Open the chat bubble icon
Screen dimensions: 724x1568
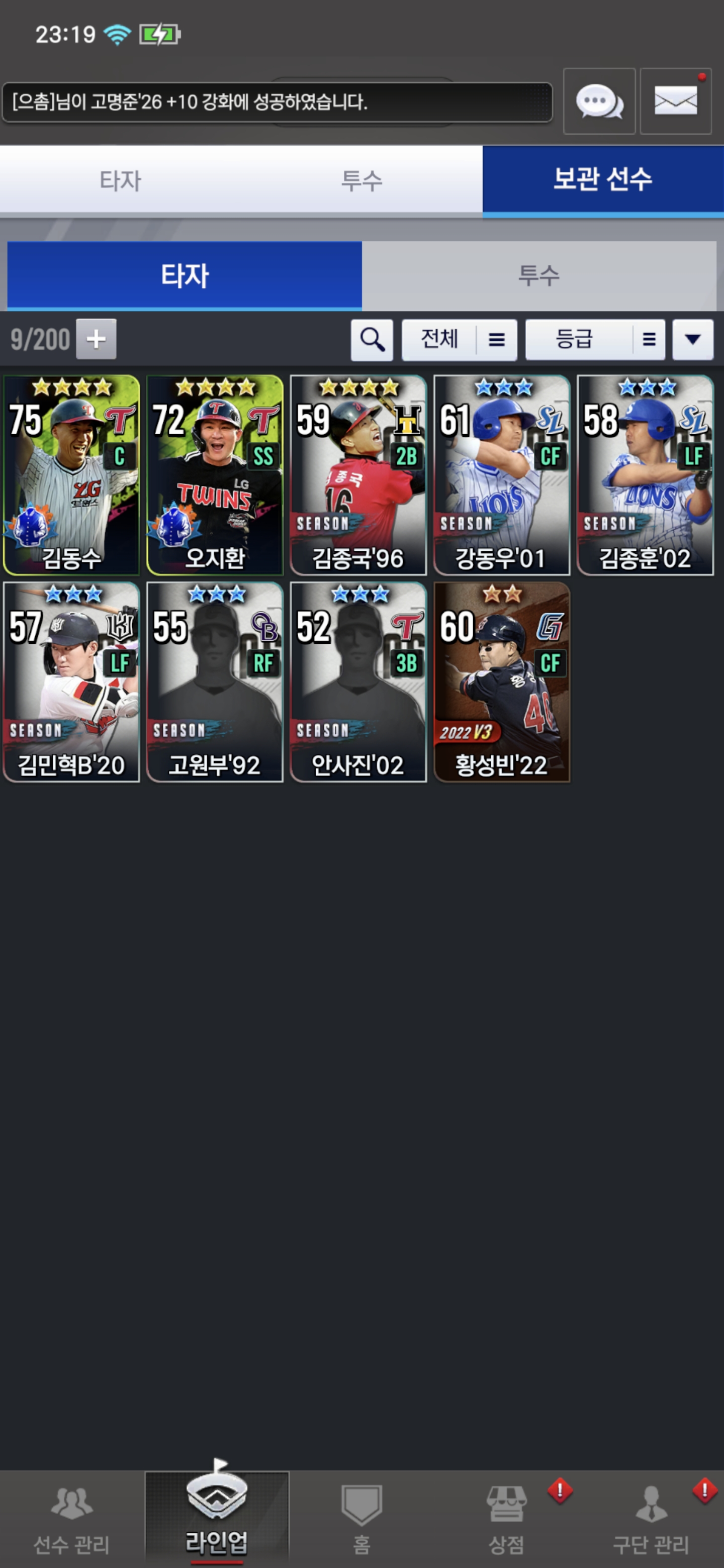point(599,101)
